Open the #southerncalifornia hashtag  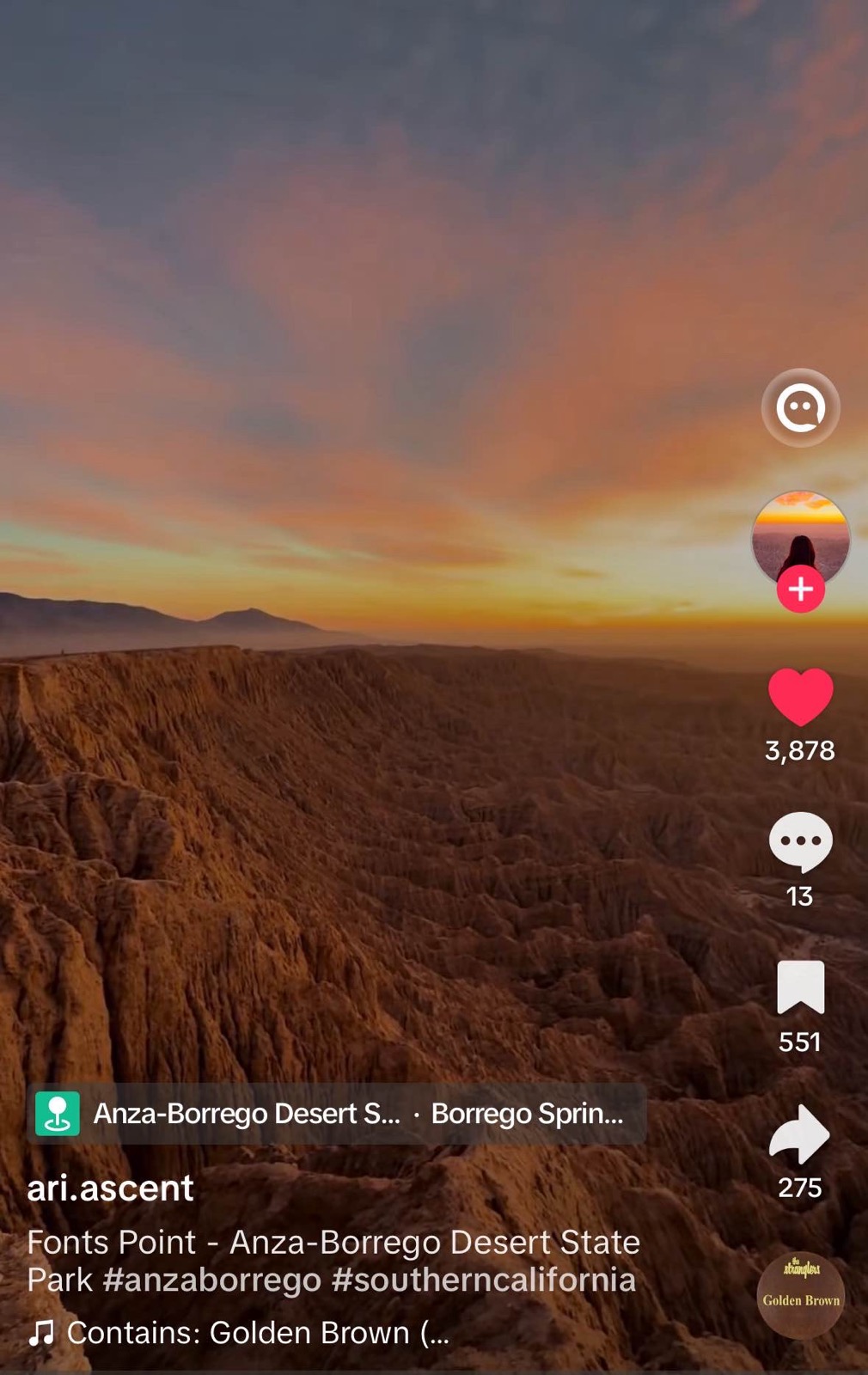point(484,1280)
